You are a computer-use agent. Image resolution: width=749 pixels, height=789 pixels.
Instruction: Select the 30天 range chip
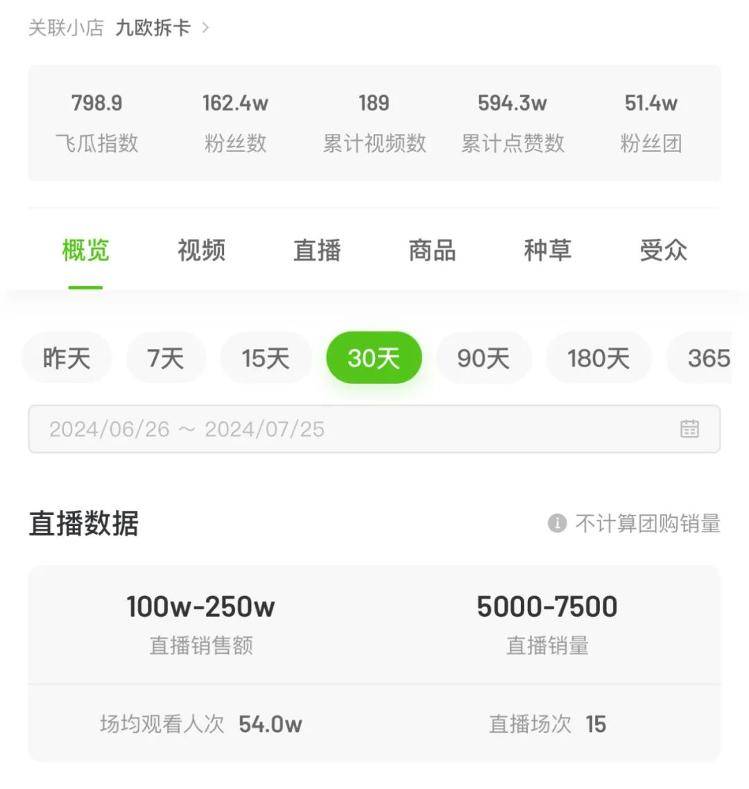point(374,358)
